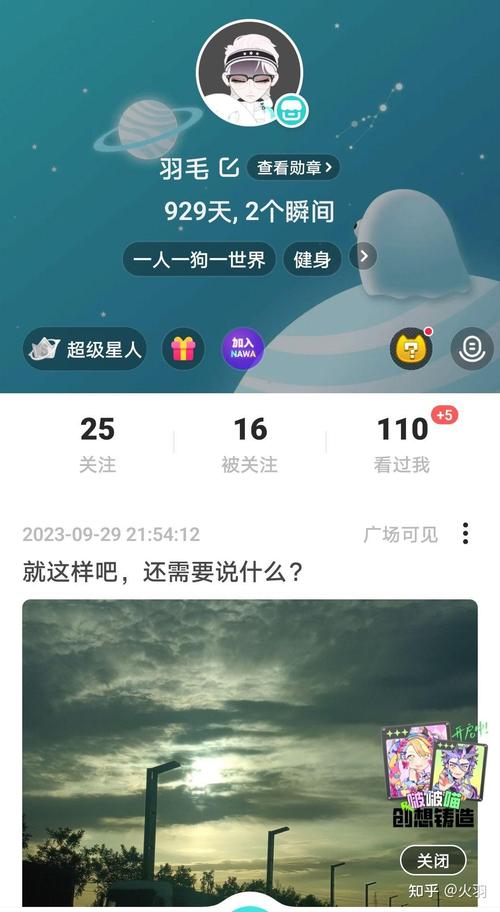This screenshot has height=912, width=500.
Task: Open the 创想铸造 floating promo
Action: pos(433,775)
